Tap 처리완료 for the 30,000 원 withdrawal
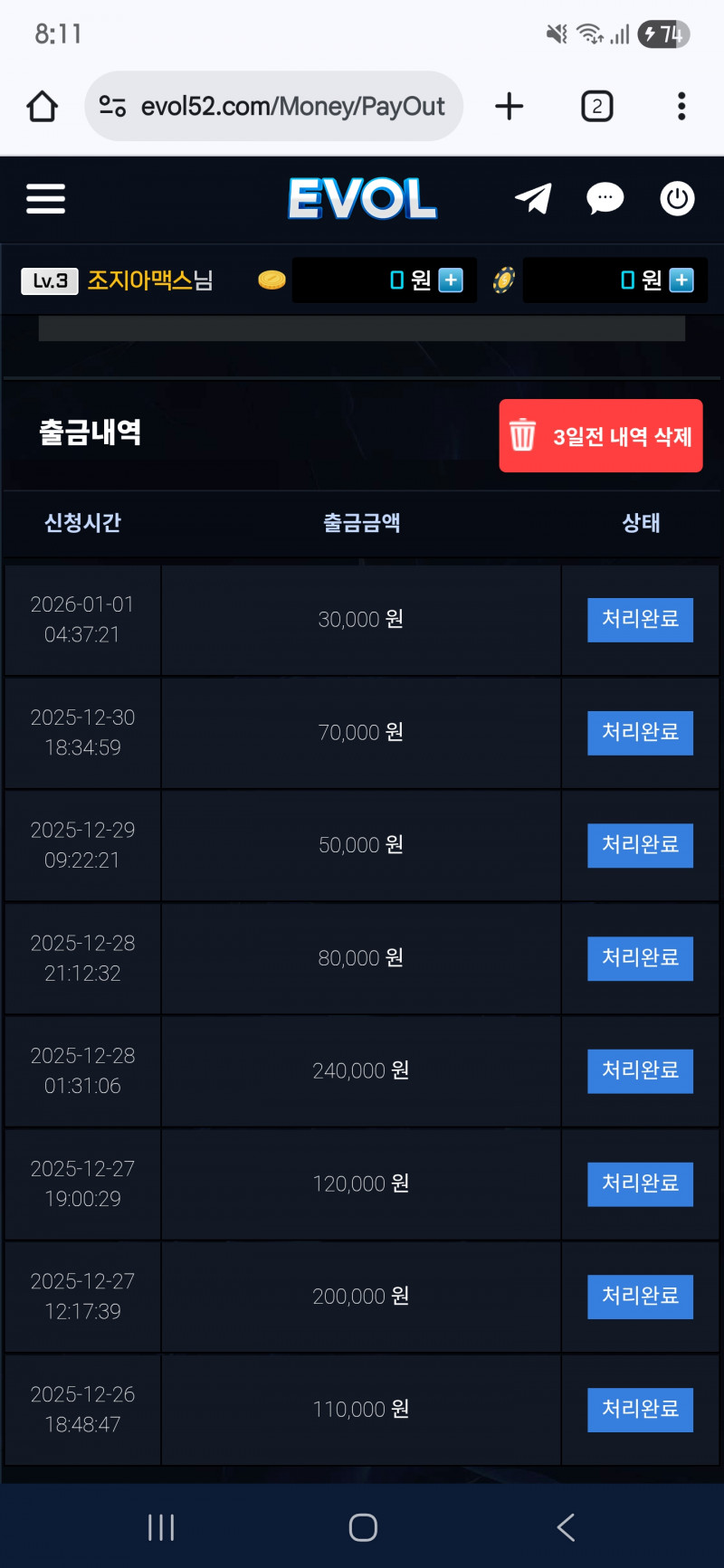 [x=640, y=620]
